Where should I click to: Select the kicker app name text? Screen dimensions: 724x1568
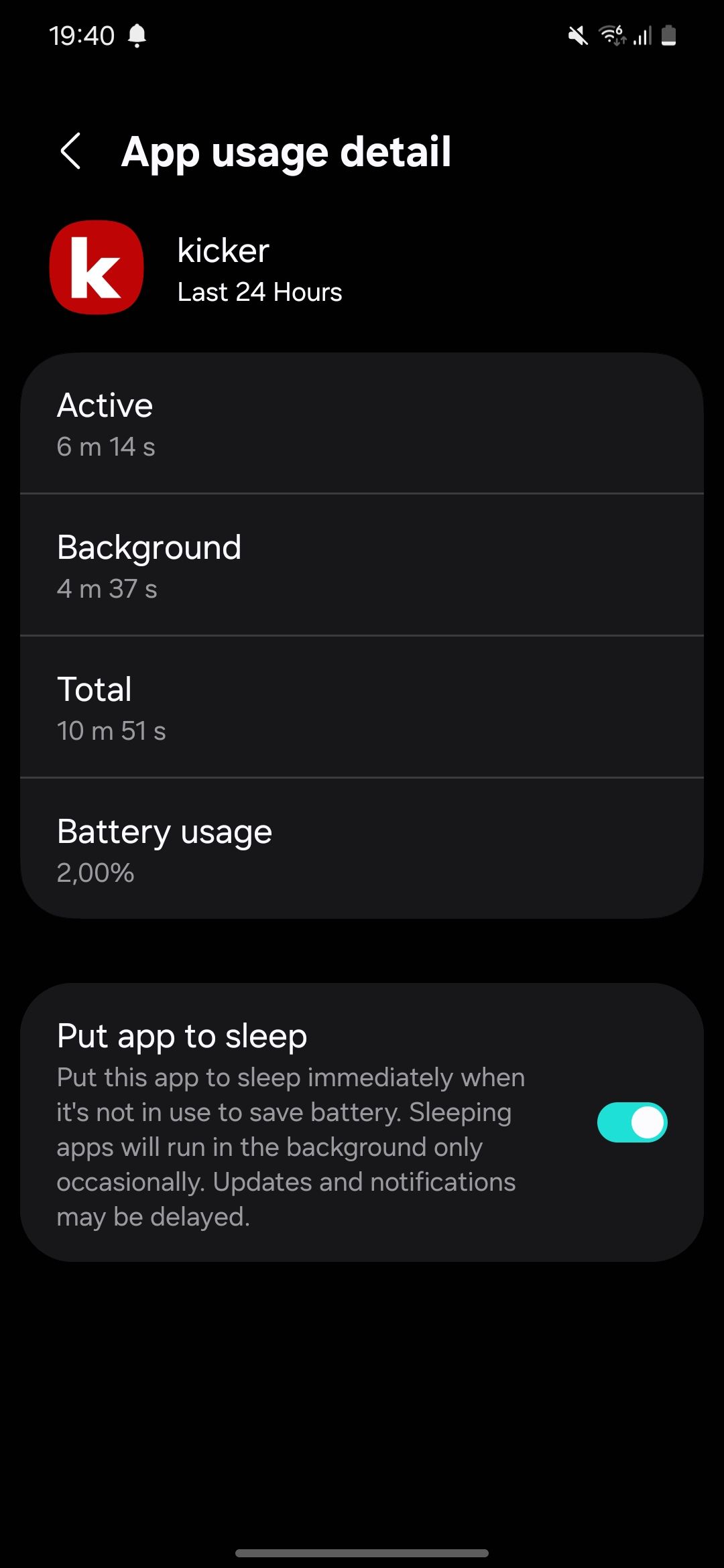click(x=222, y=251)
